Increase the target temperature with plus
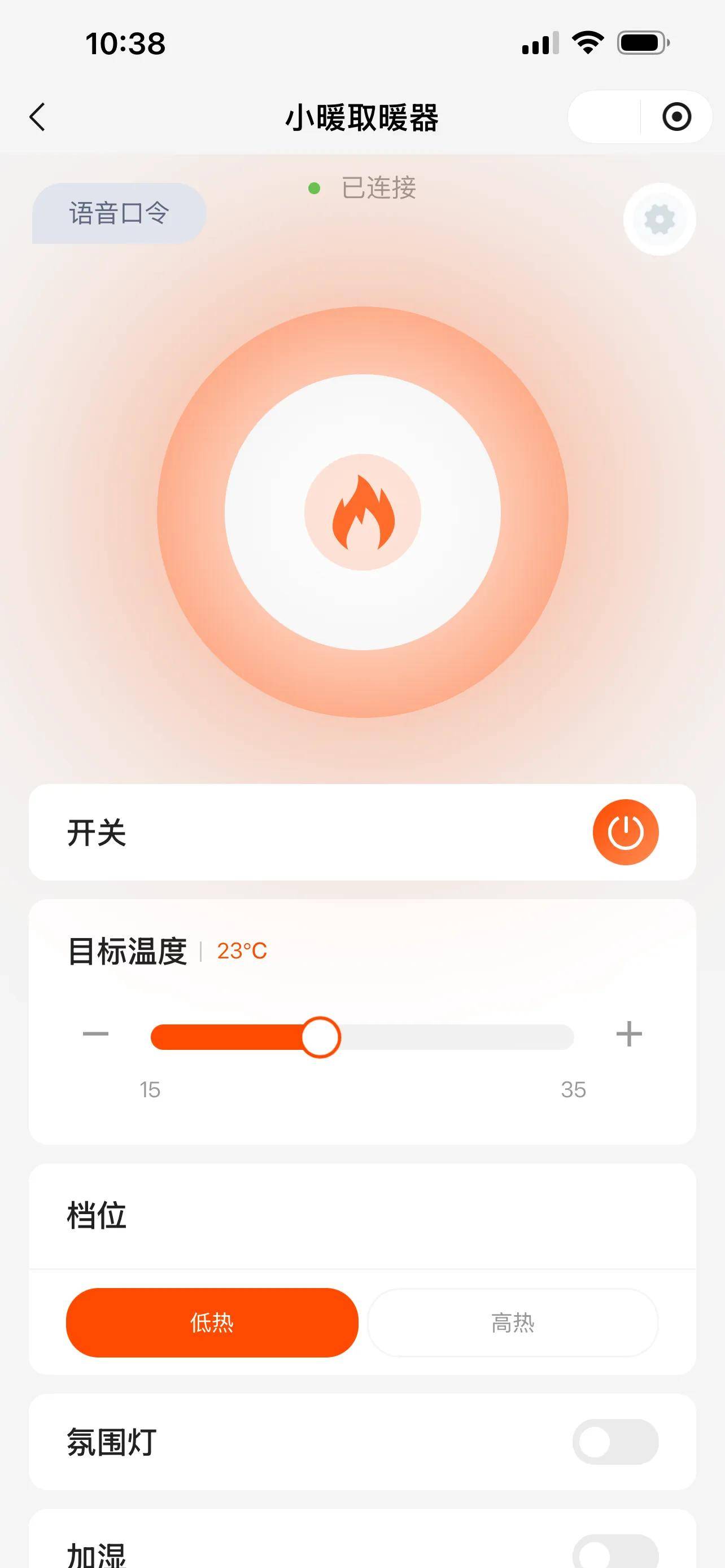Viewport: 725px width, 1568px height. pyautogui.click(x=629, y=1033)
